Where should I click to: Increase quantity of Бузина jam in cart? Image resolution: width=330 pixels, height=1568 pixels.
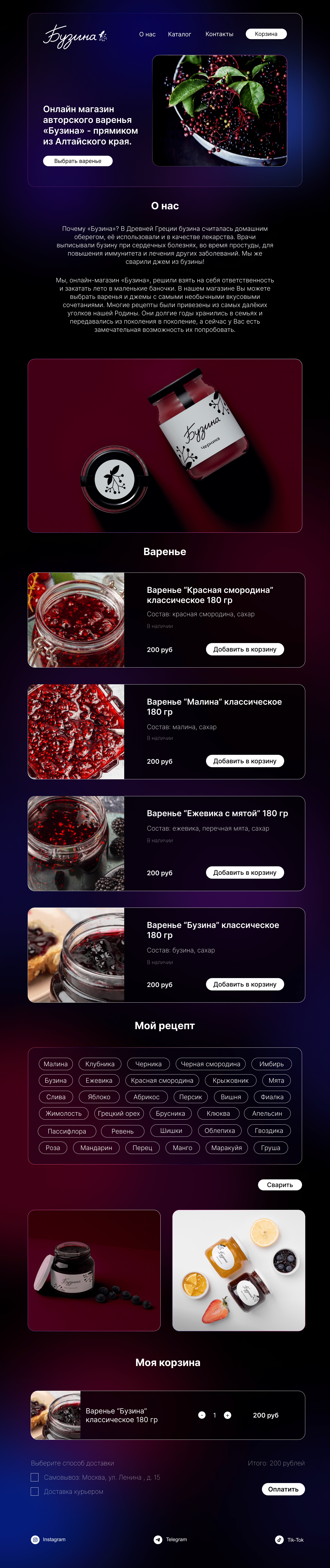228,1415
